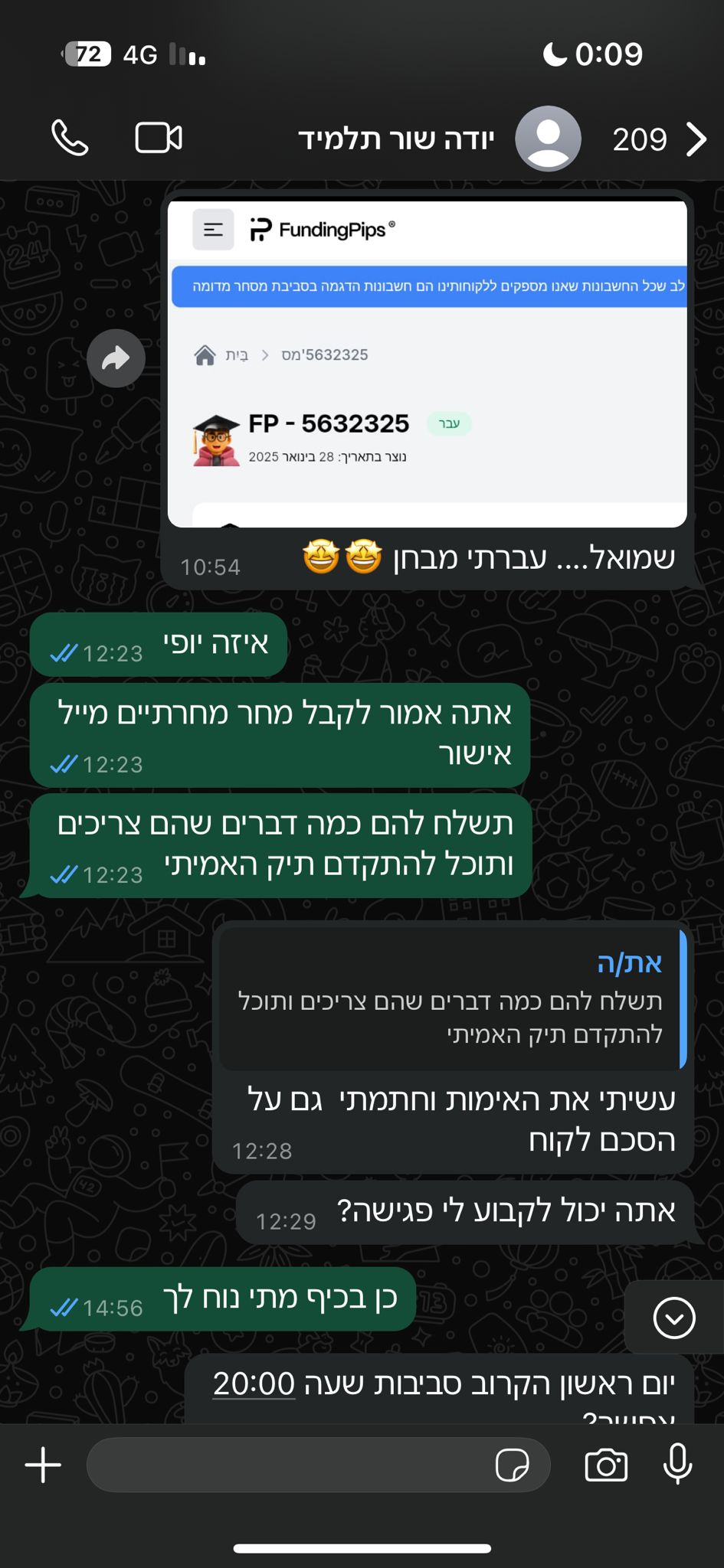Go back to the chats list

696,139
